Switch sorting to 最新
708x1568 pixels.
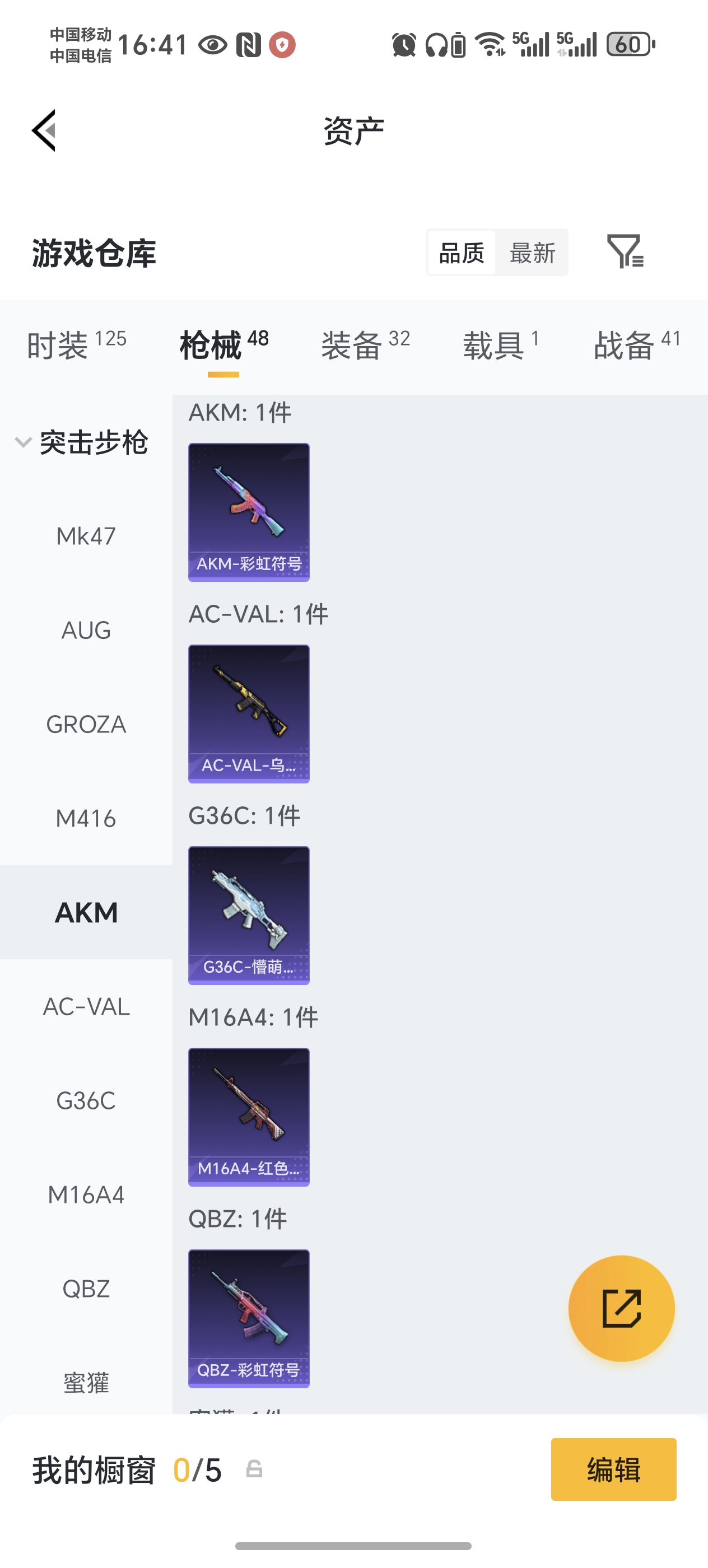coord(532,253)
